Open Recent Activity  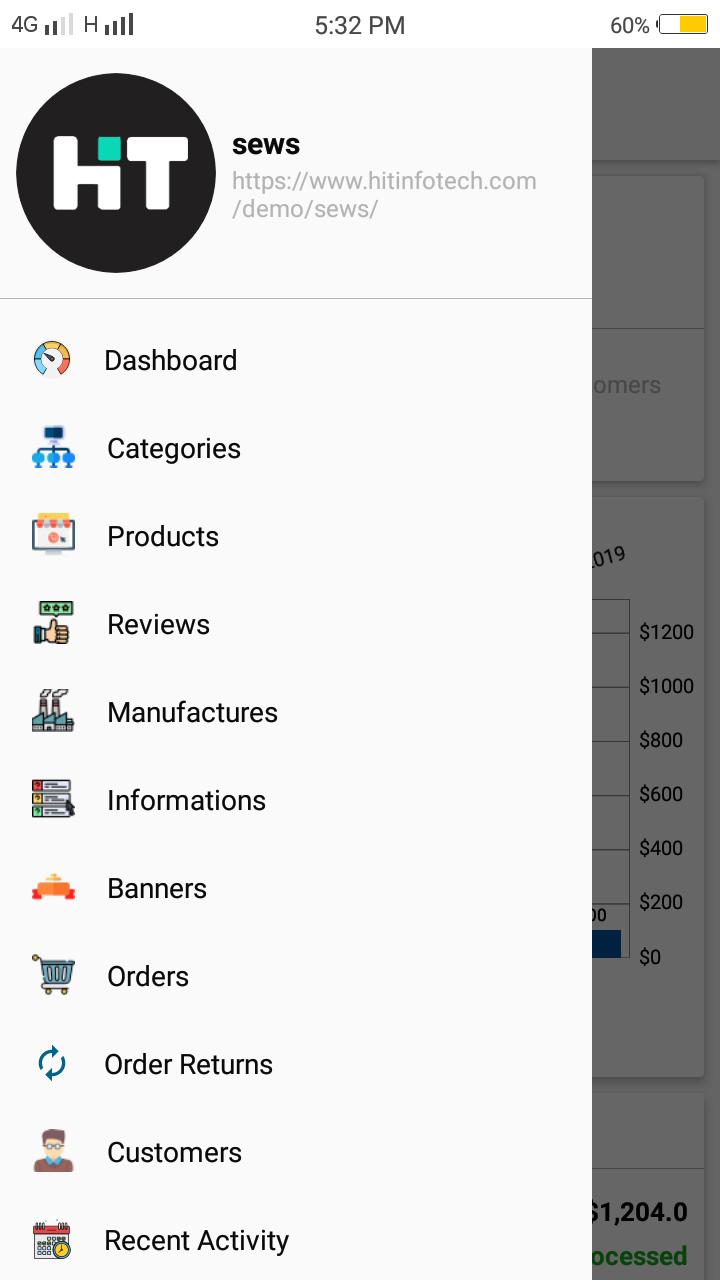296,1240
